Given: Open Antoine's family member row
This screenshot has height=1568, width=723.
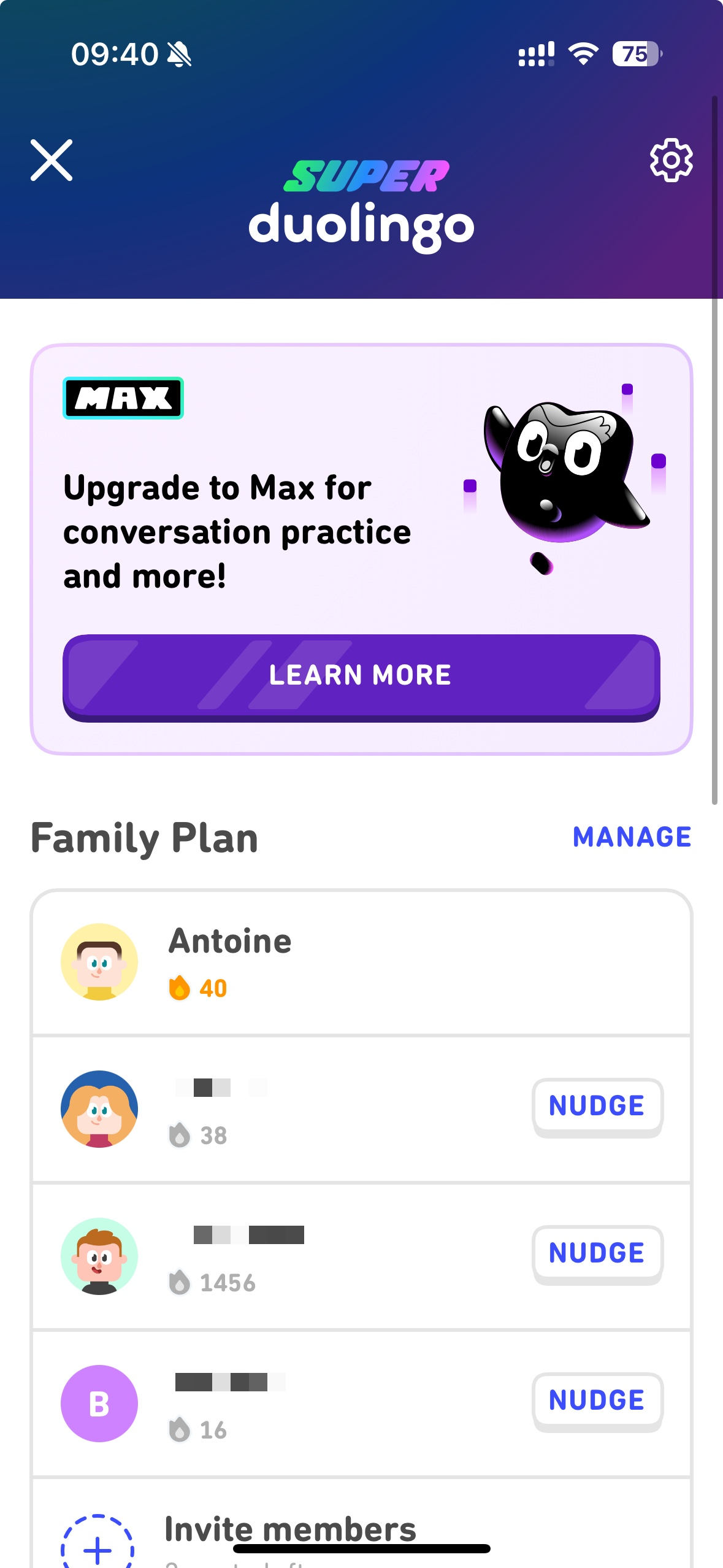Looking at the screenshot, I should pyautogui.click(x=361, y=962).
